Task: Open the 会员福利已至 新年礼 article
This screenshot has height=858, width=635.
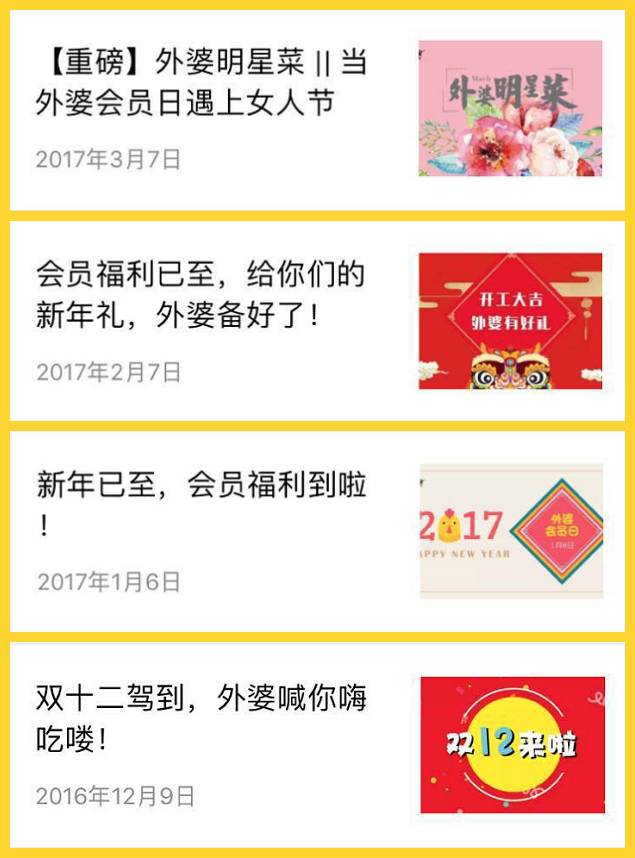Action: pyautogui.click(x=318, y=321)
